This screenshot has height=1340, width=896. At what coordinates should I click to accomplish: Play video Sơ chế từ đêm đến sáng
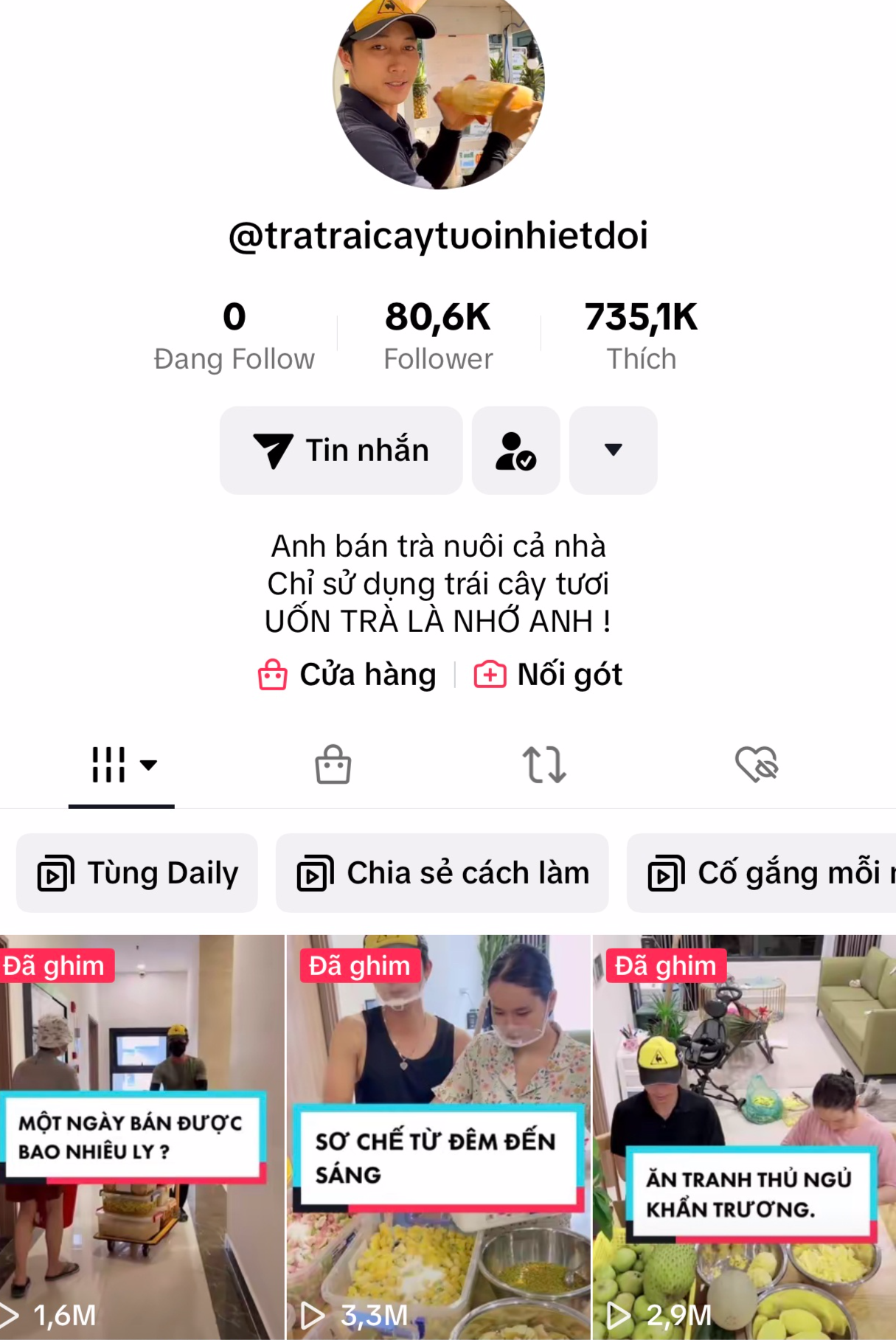438,1136
